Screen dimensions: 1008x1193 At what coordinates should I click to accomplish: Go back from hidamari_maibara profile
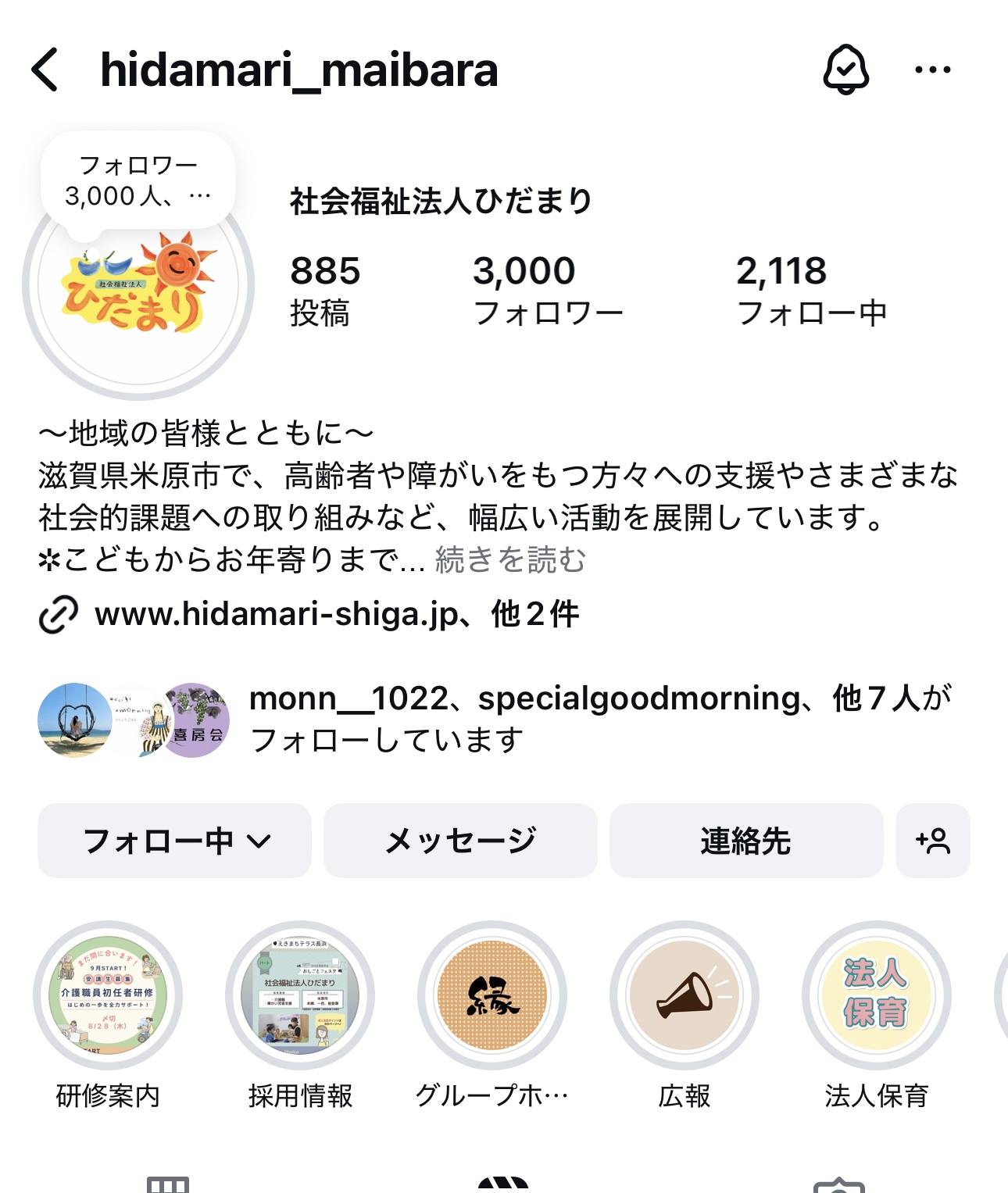click(45, 70)
